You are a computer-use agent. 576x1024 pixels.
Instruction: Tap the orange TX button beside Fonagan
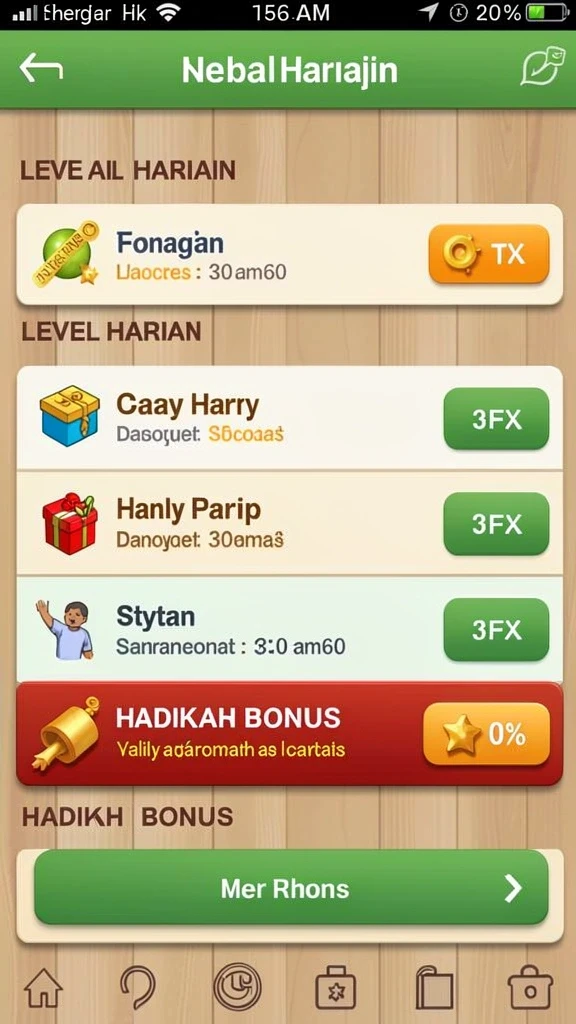(x=488, y=254)
